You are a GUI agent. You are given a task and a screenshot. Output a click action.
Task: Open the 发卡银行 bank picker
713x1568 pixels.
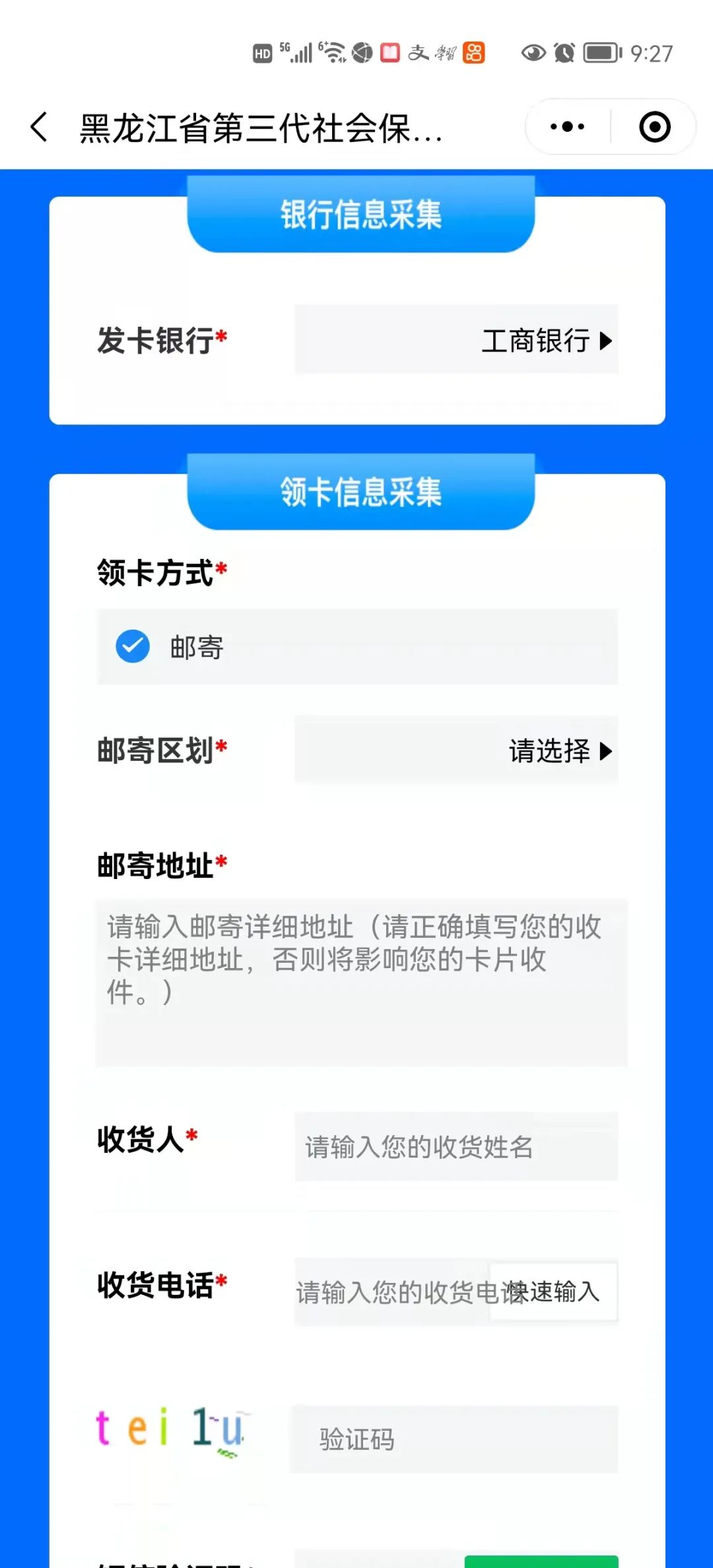[456, 341]
